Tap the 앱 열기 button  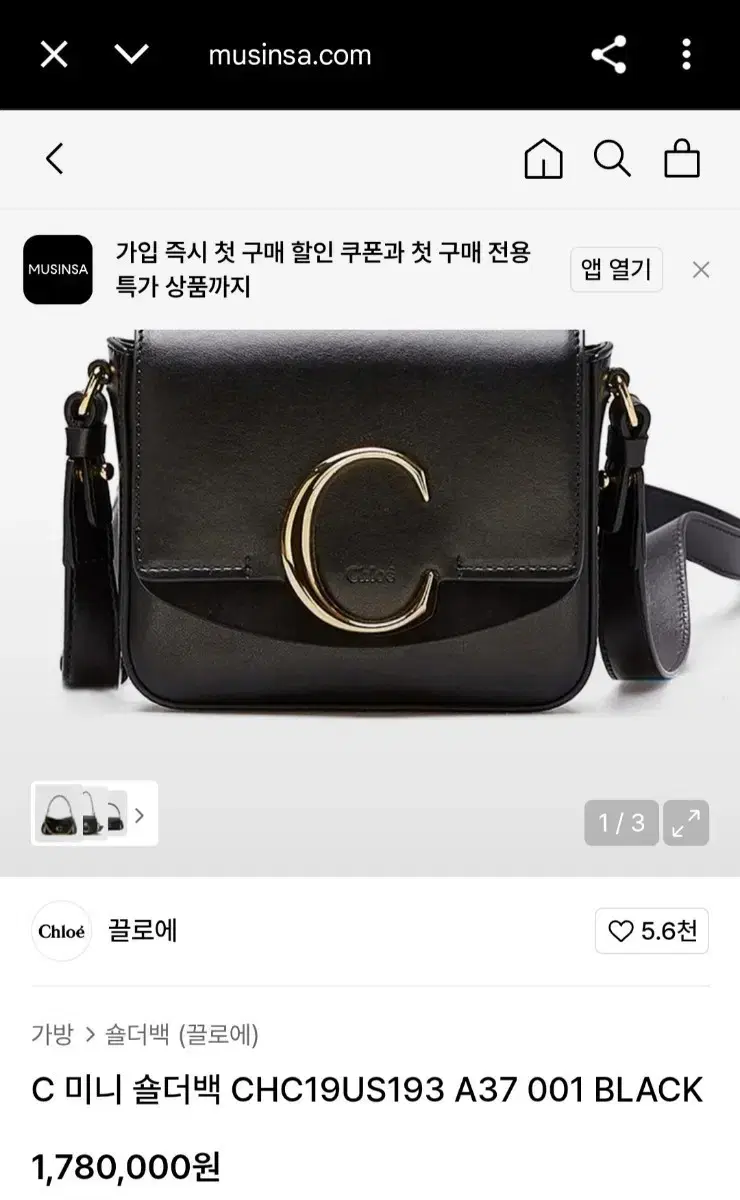pyautogui.click(x=616, y=270)
